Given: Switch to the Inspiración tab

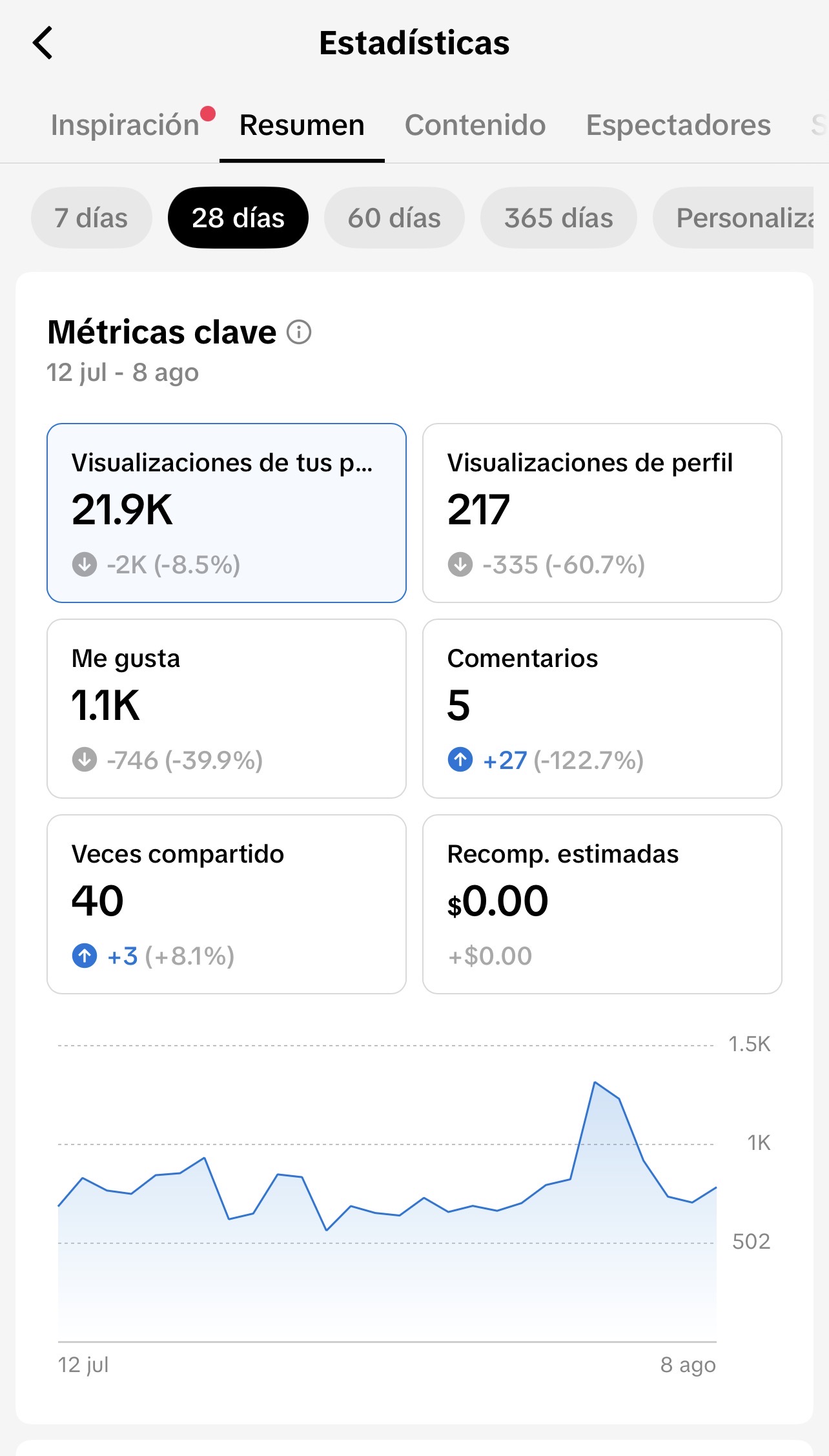Looking at the screenshot, I should coord(125,125).
